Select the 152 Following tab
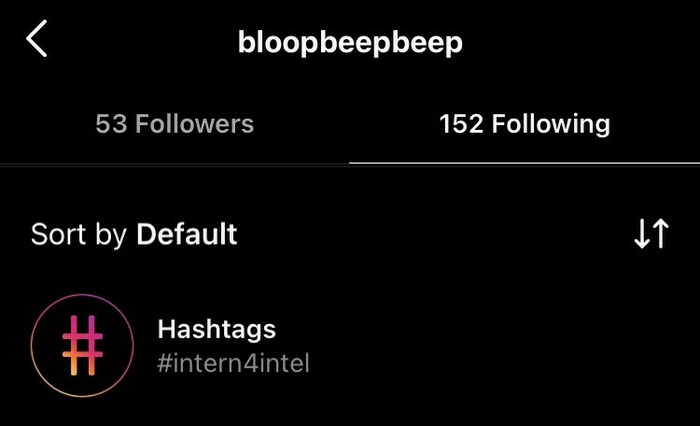Screen dimensions: 700x426 [x=524, y=124]
